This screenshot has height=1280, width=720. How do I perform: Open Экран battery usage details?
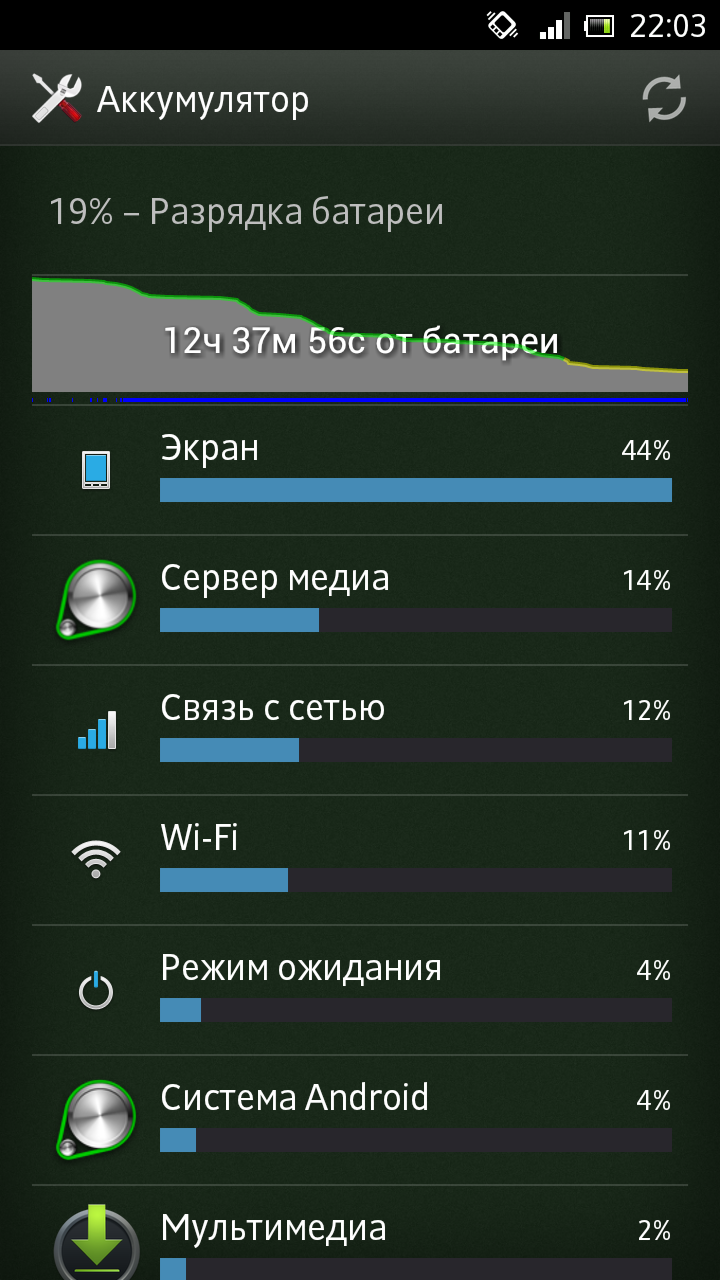[360, 470]
